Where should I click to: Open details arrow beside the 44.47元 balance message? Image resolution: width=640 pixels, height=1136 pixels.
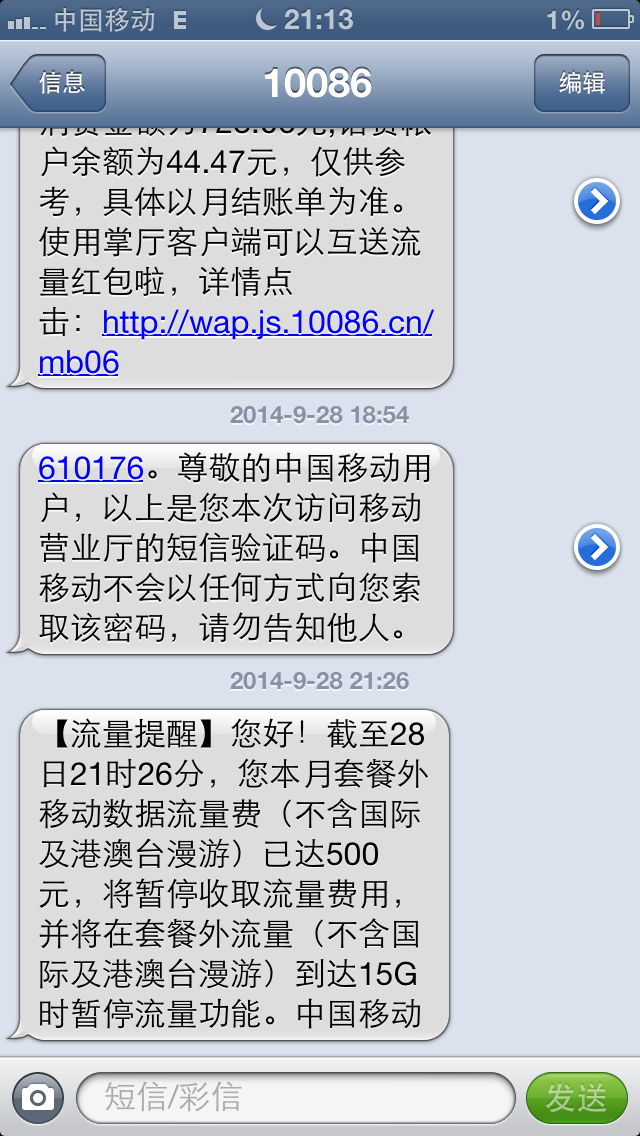click(596, 203)
